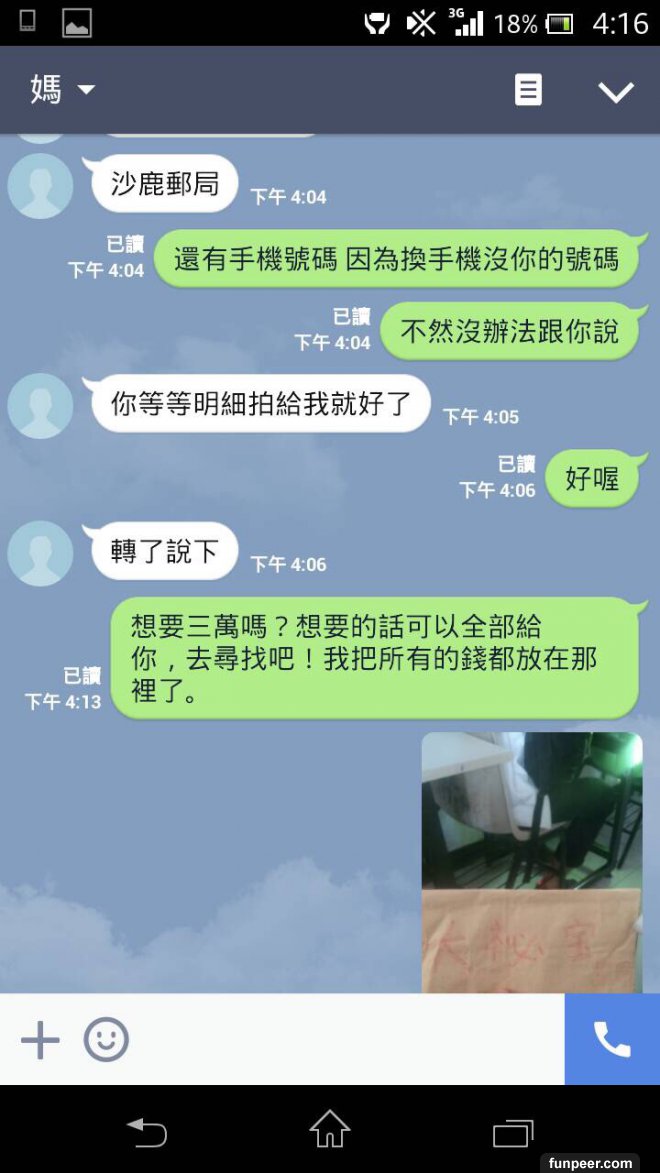Go to the home screen

[x=330, y=1130]
